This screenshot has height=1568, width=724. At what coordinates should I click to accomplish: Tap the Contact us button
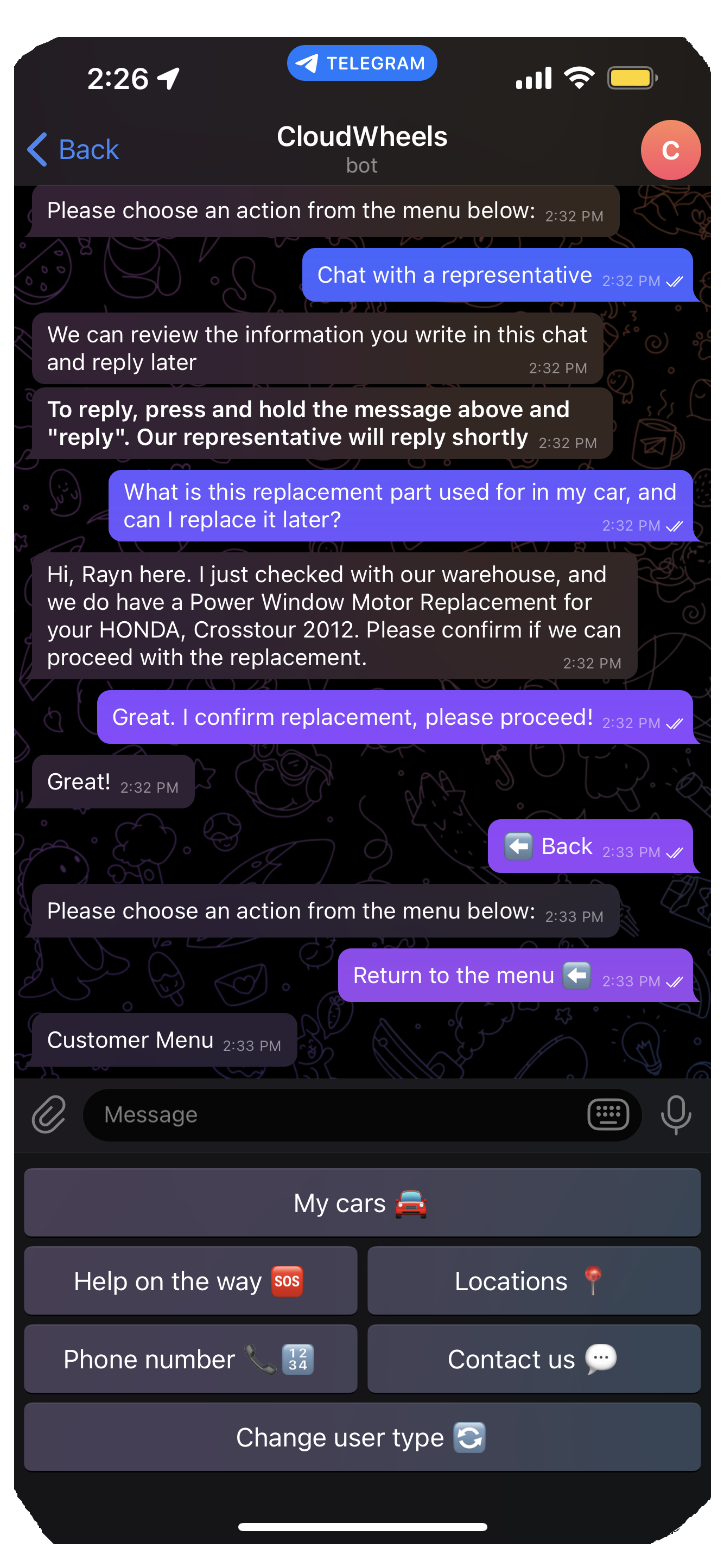[534, 1359]
